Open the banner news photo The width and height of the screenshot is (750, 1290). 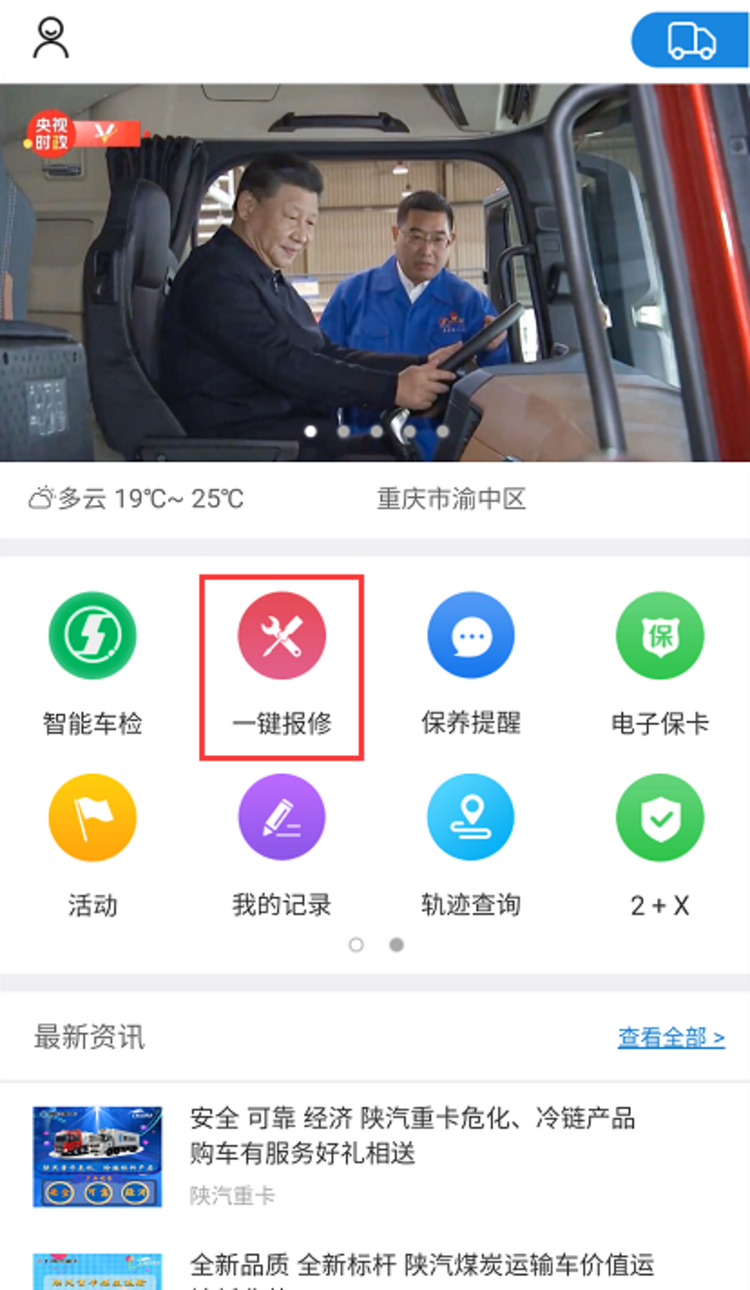click(x=375, y=272)
